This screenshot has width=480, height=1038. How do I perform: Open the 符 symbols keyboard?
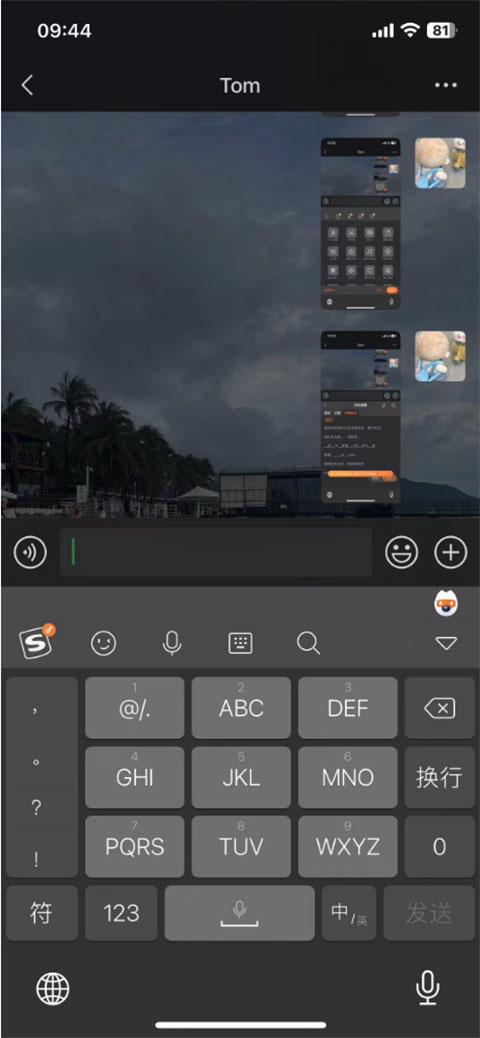point(42,913)
